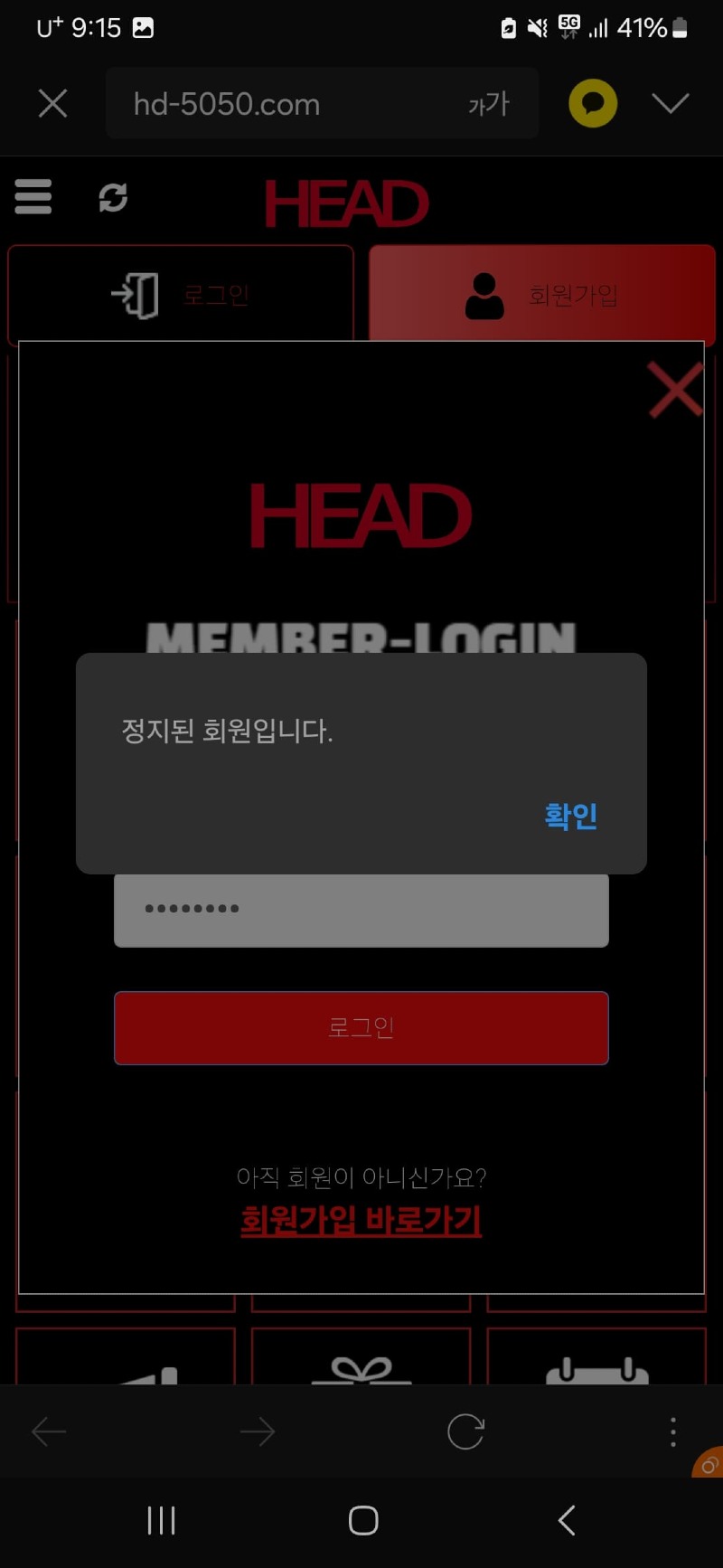Open the yellow chat bubble icon
Image resolution: width=723 pixels, height=1568 pixels.
[593, 104]
